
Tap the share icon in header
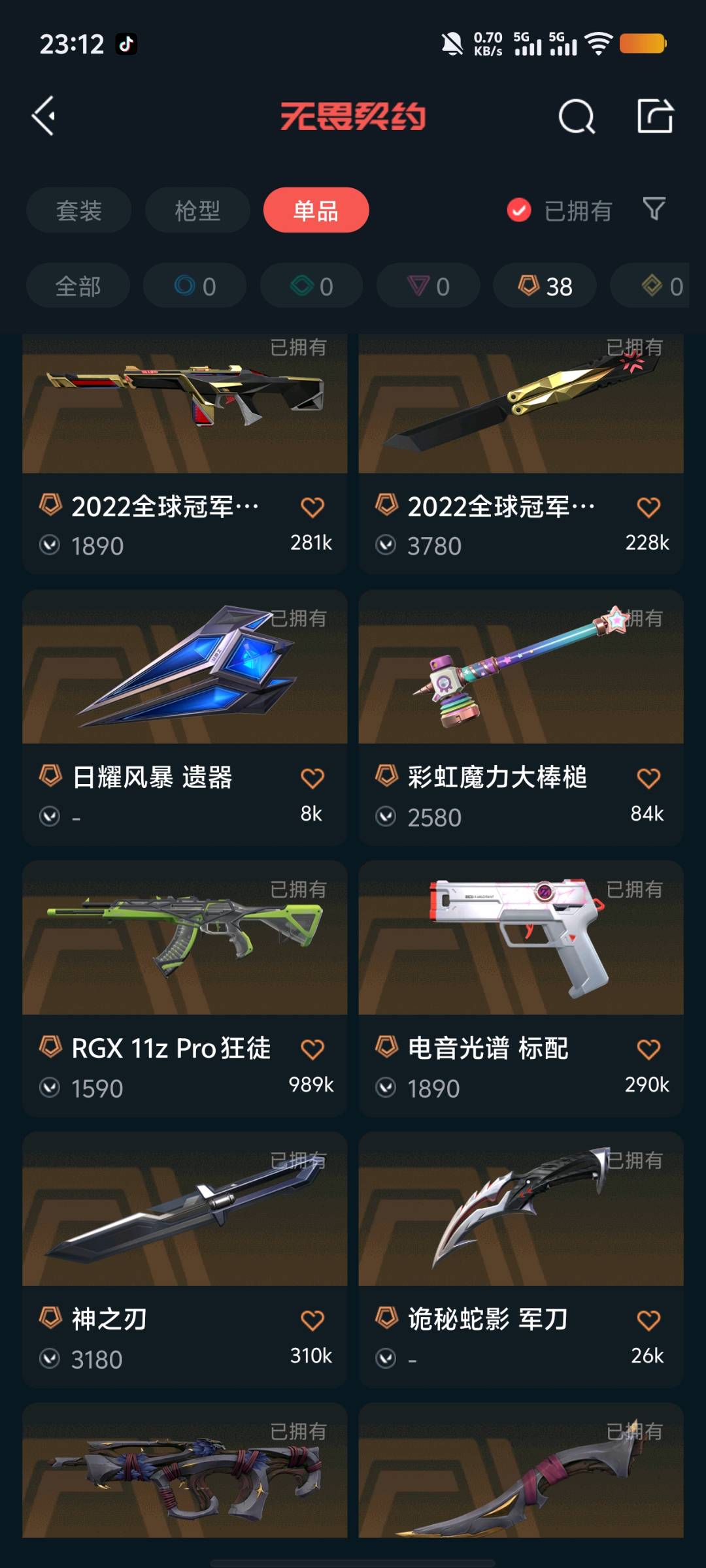click(655, 116)
